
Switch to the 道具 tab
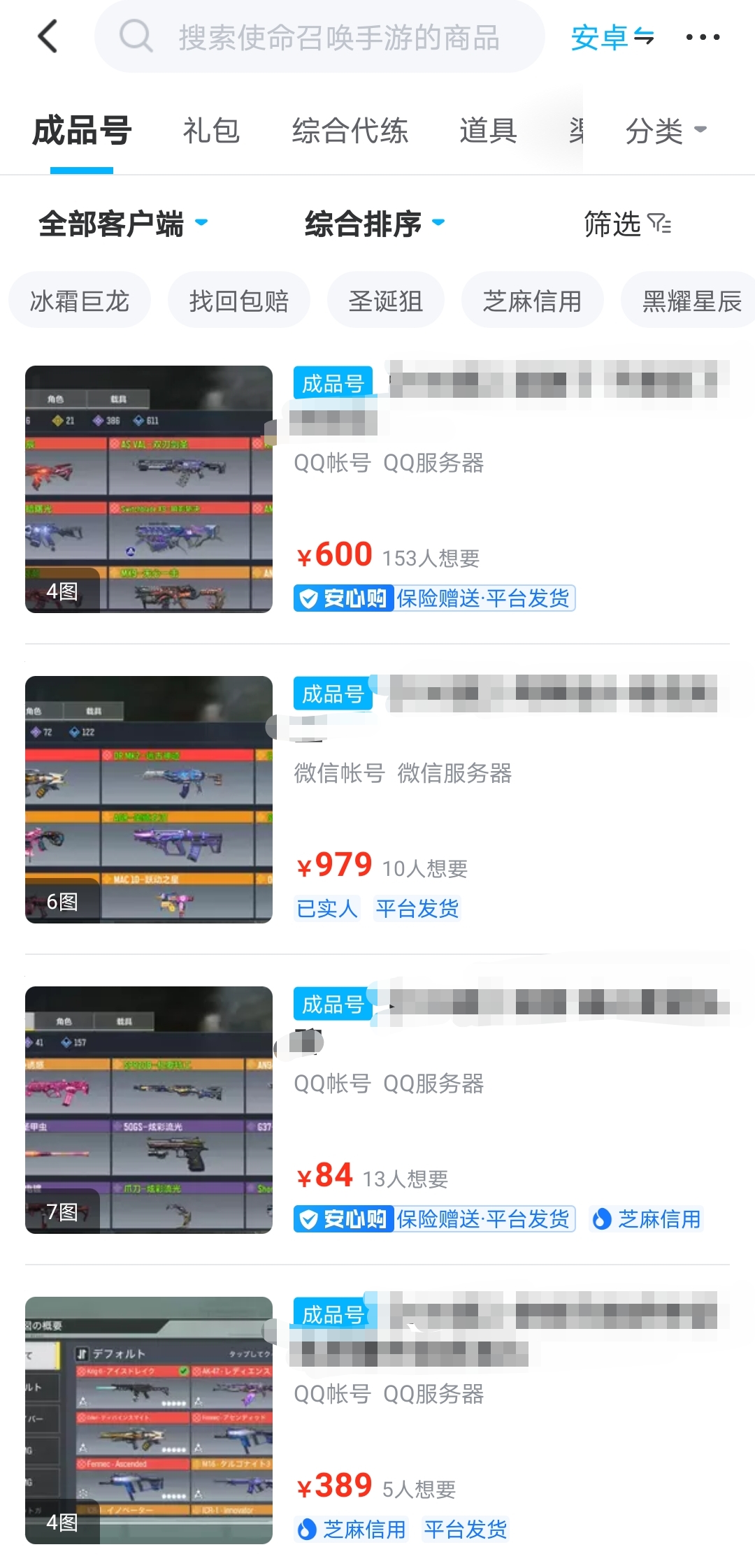[488, 131]
